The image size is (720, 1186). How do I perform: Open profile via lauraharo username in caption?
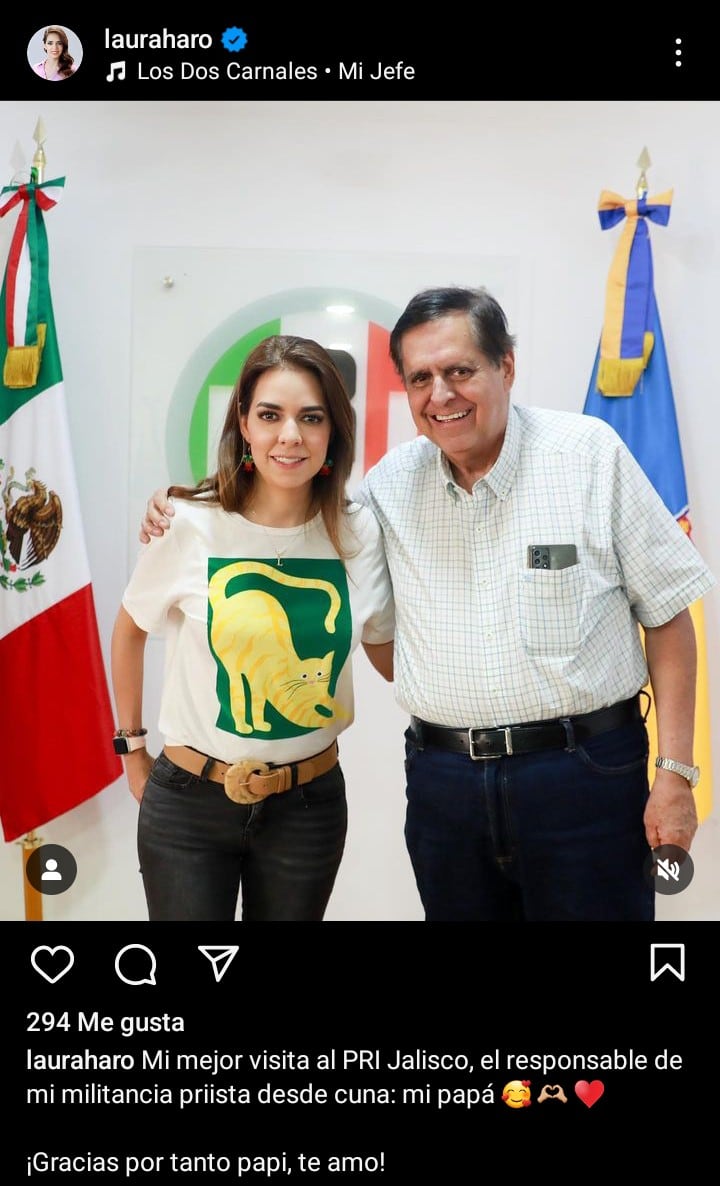tap(75, 1057)
